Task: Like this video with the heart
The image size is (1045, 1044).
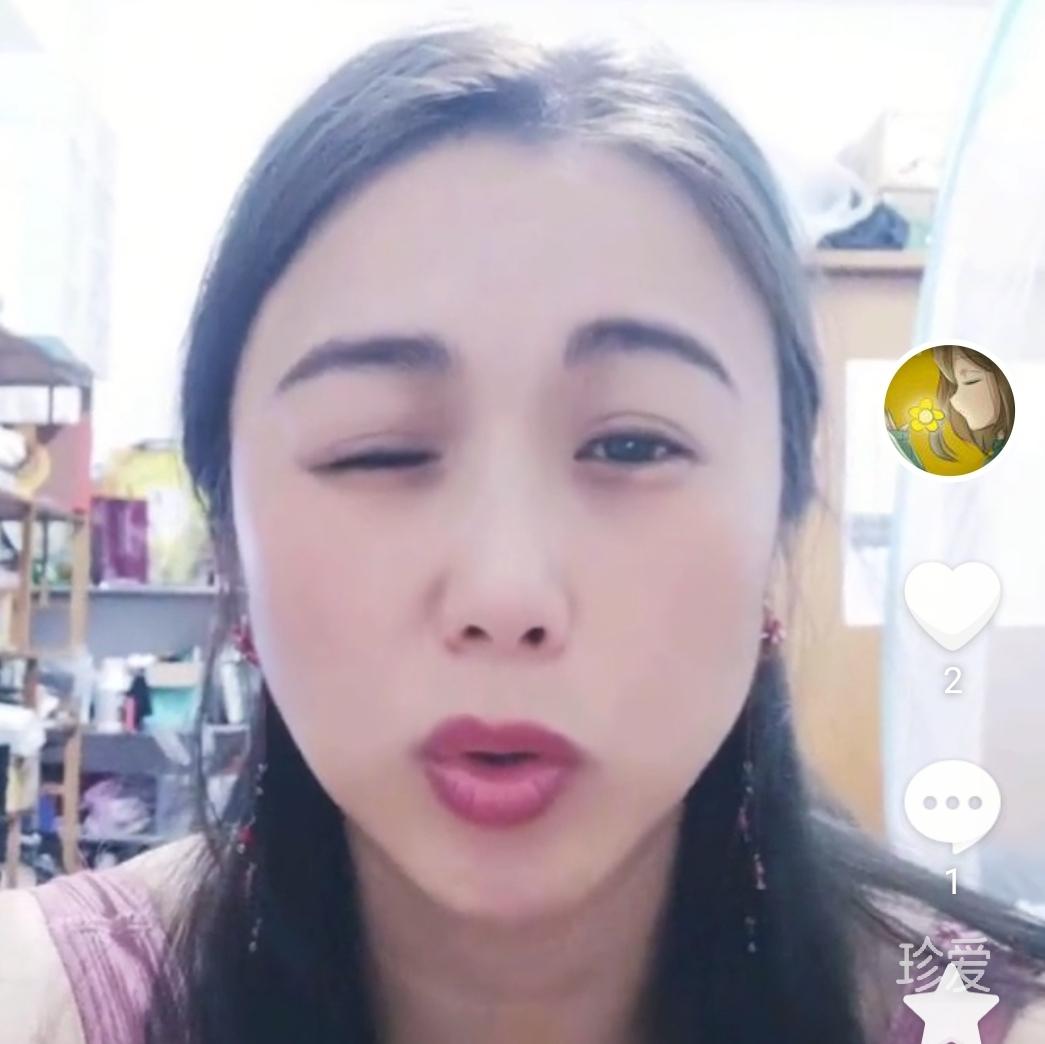Action: [x=952, y=603]
